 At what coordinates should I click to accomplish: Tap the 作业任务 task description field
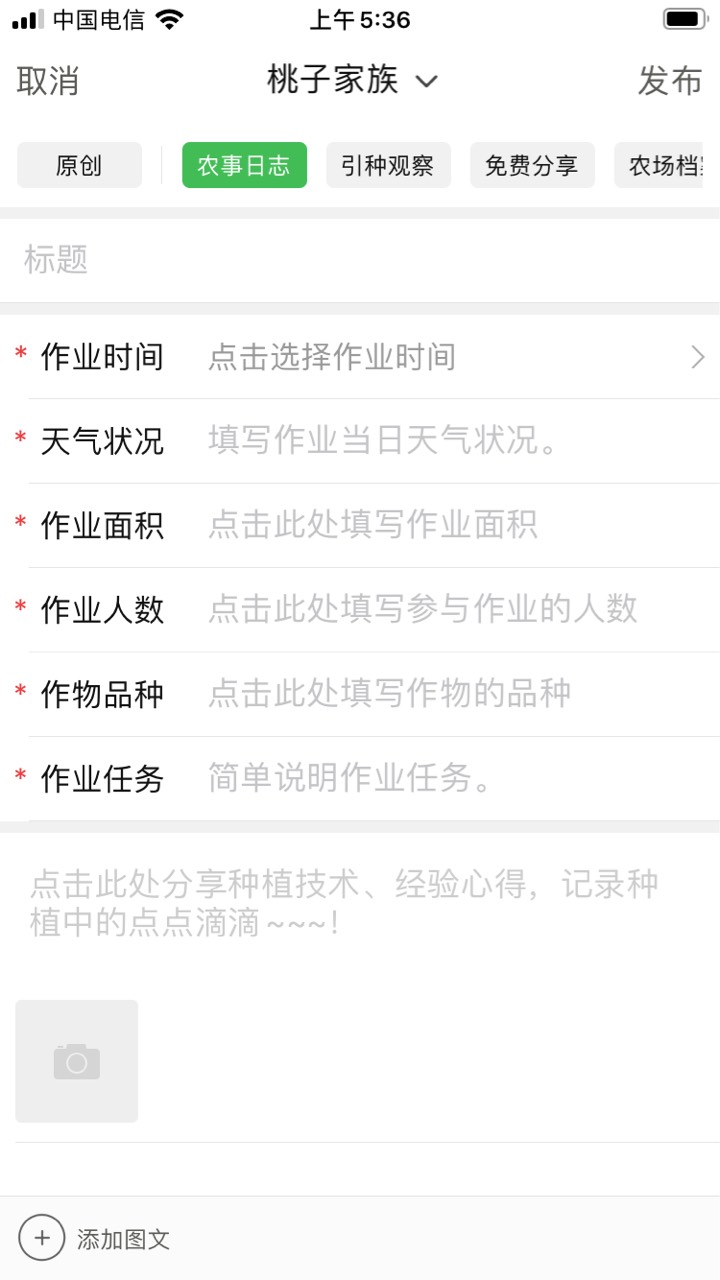(360, 778)
